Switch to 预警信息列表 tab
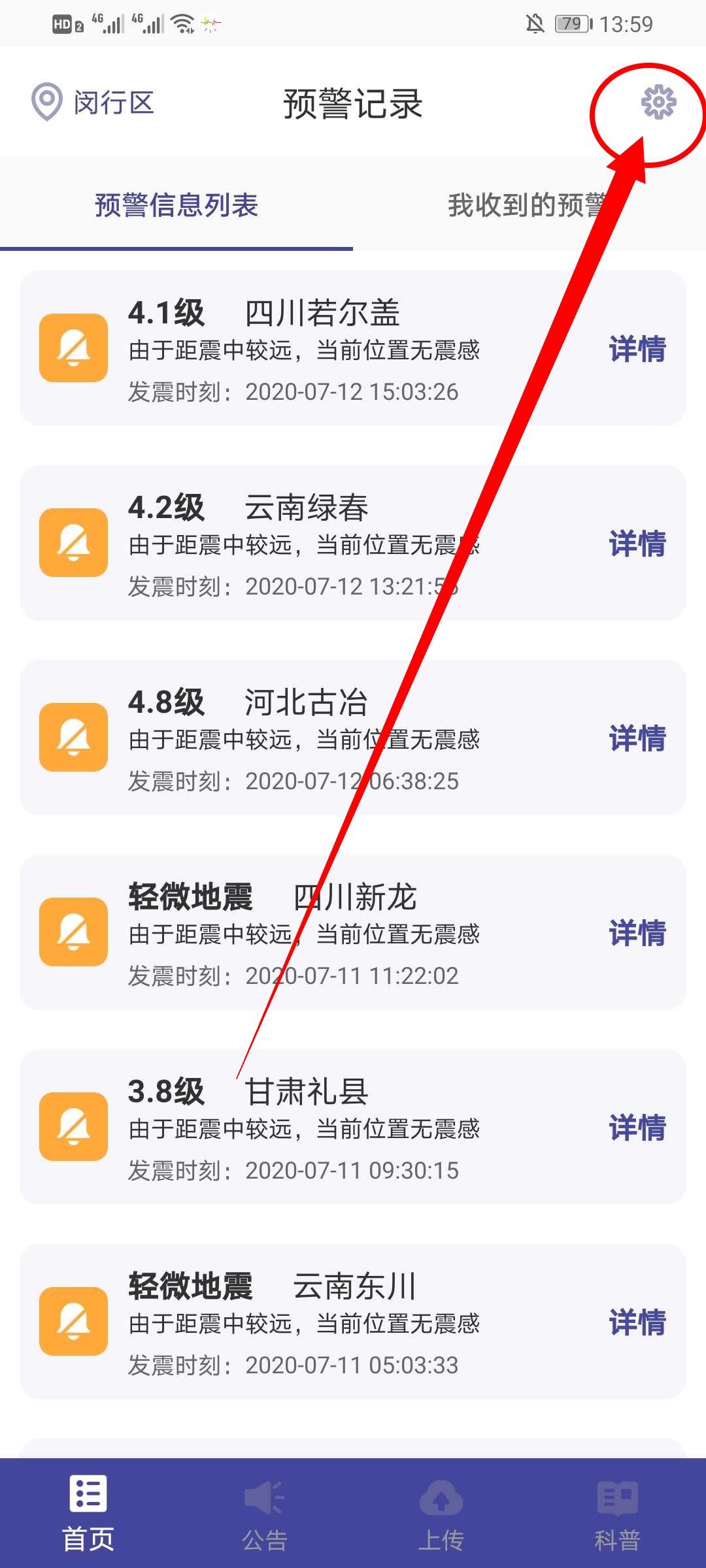This screenshot has height=1568, width=706. pyautogui.click(x=176, y=205)
